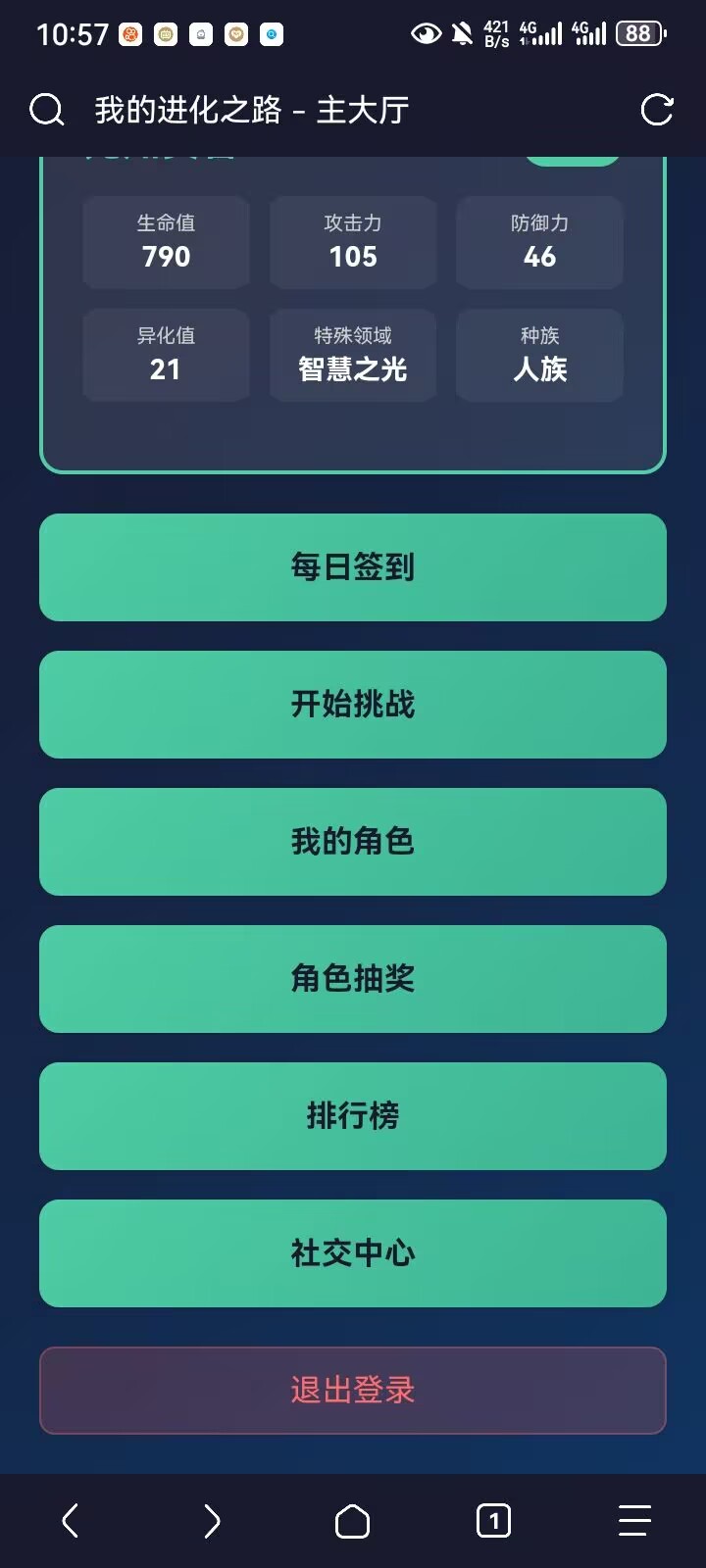
Task: Tap the search icon in the browser bar
Action: click(46, 110)
